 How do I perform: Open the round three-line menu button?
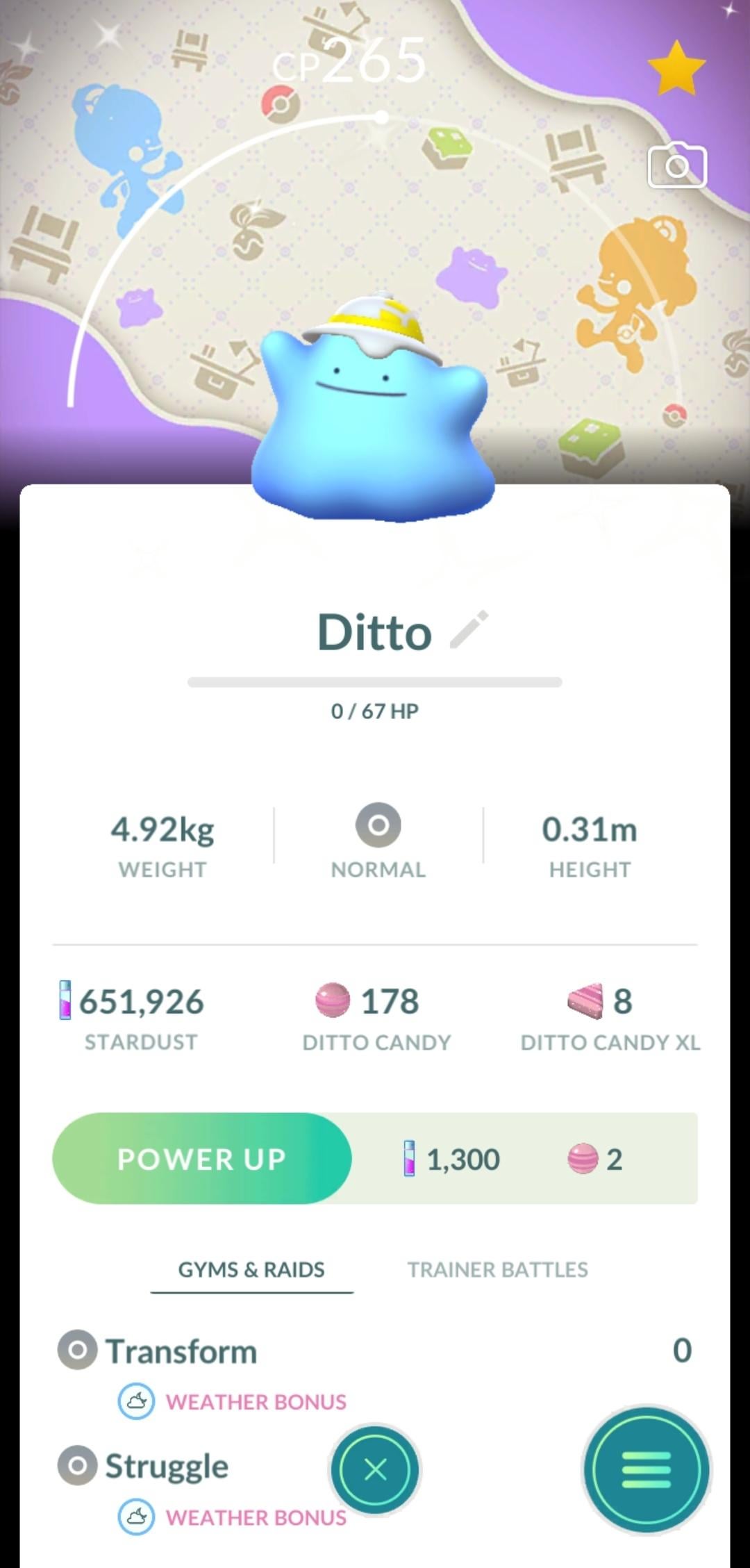647,1469
